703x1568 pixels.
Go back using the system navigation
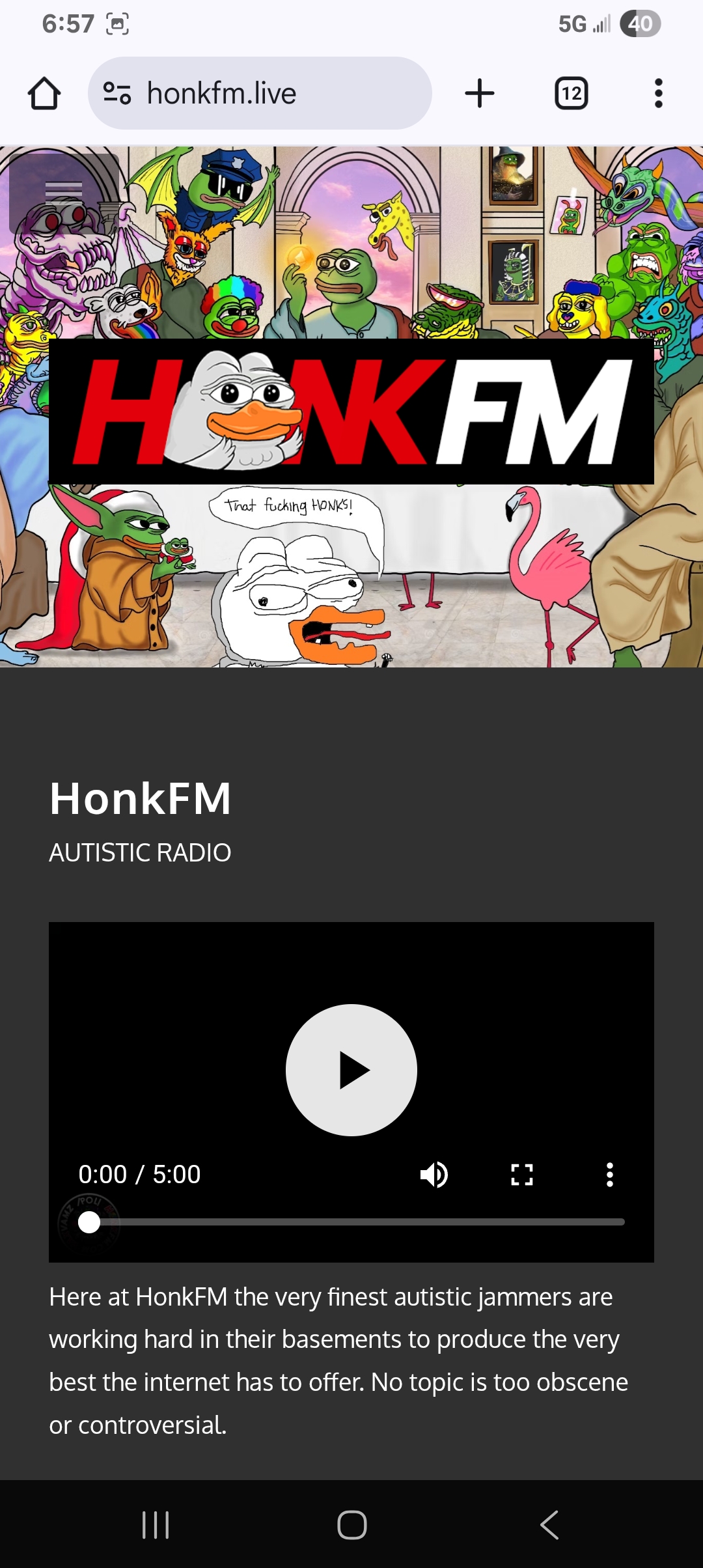550,1525
